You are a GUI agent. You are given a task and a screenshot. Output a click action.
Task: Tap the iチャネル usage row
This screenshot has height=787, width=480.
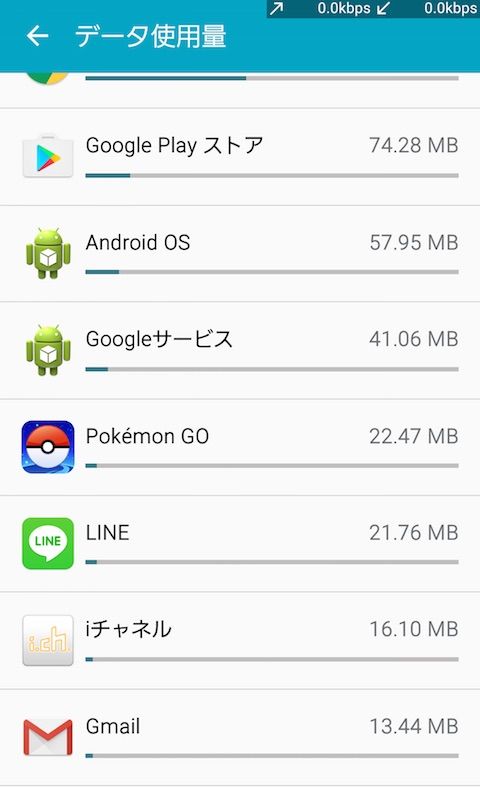tap(240, 640)
